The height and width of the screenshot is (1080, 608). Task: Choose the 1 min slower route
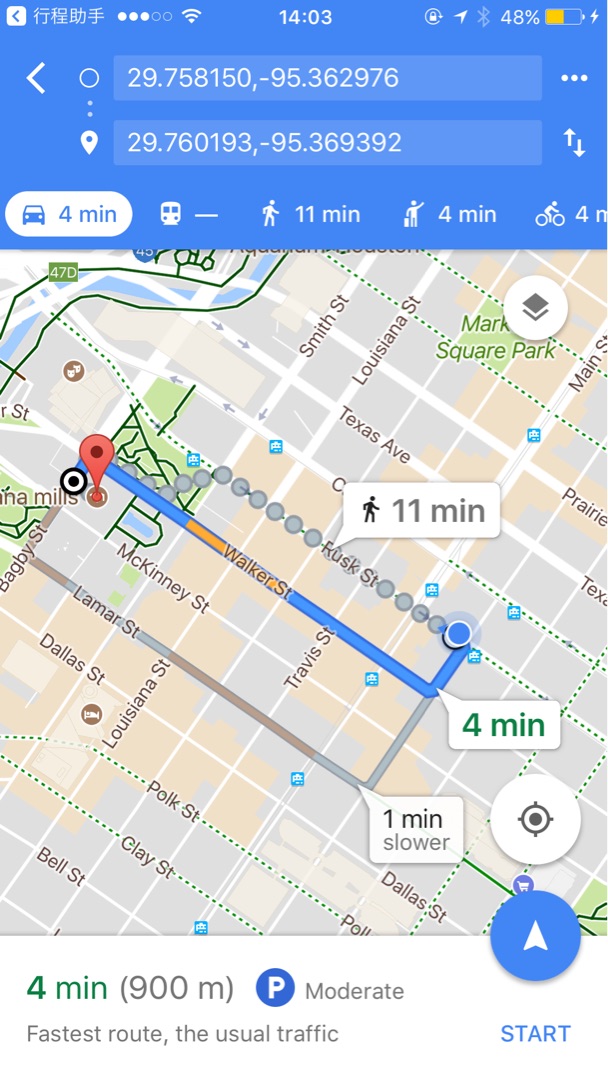[x=416, y=829]
